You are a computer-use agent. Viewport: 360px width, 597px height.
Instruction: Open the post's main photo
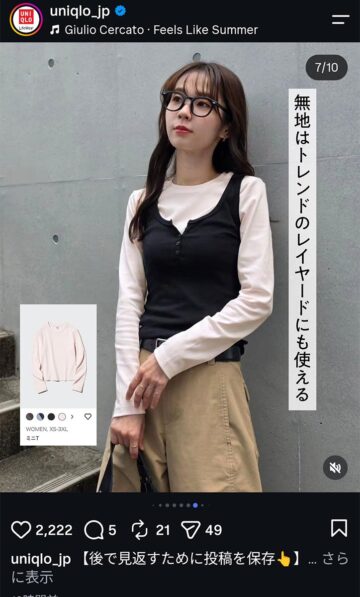pos(180,267)
